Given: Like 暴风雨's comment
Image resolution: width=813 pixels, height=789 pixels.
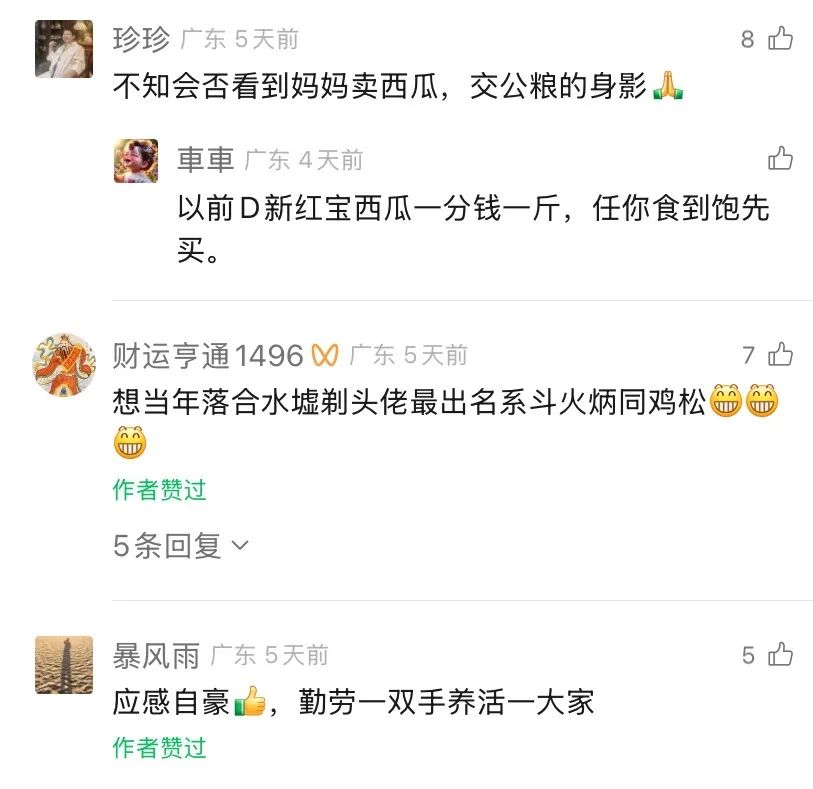Looking at the screenshot, I should pos(780,655).
